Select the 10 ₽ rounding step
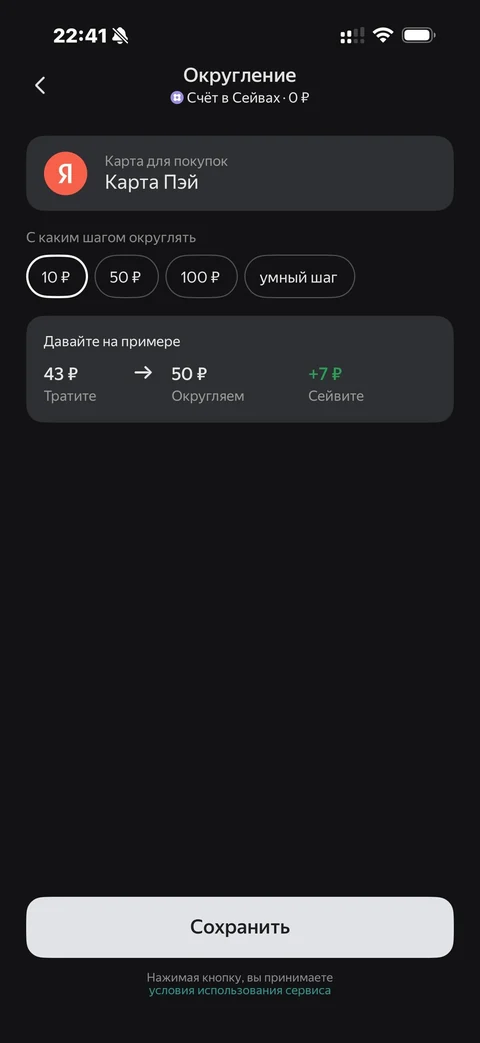 point(57,277)
